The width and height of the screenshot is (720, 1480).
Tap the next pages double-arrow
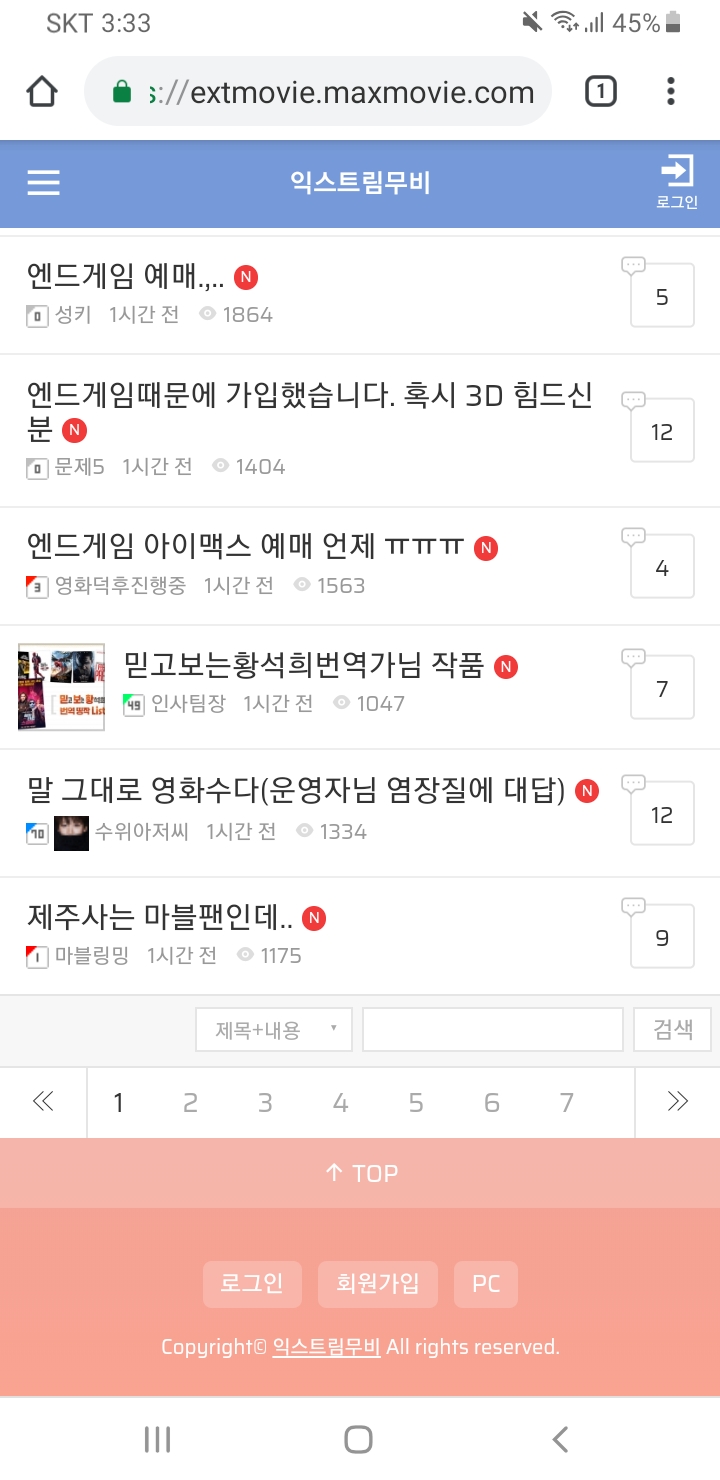677,1103
